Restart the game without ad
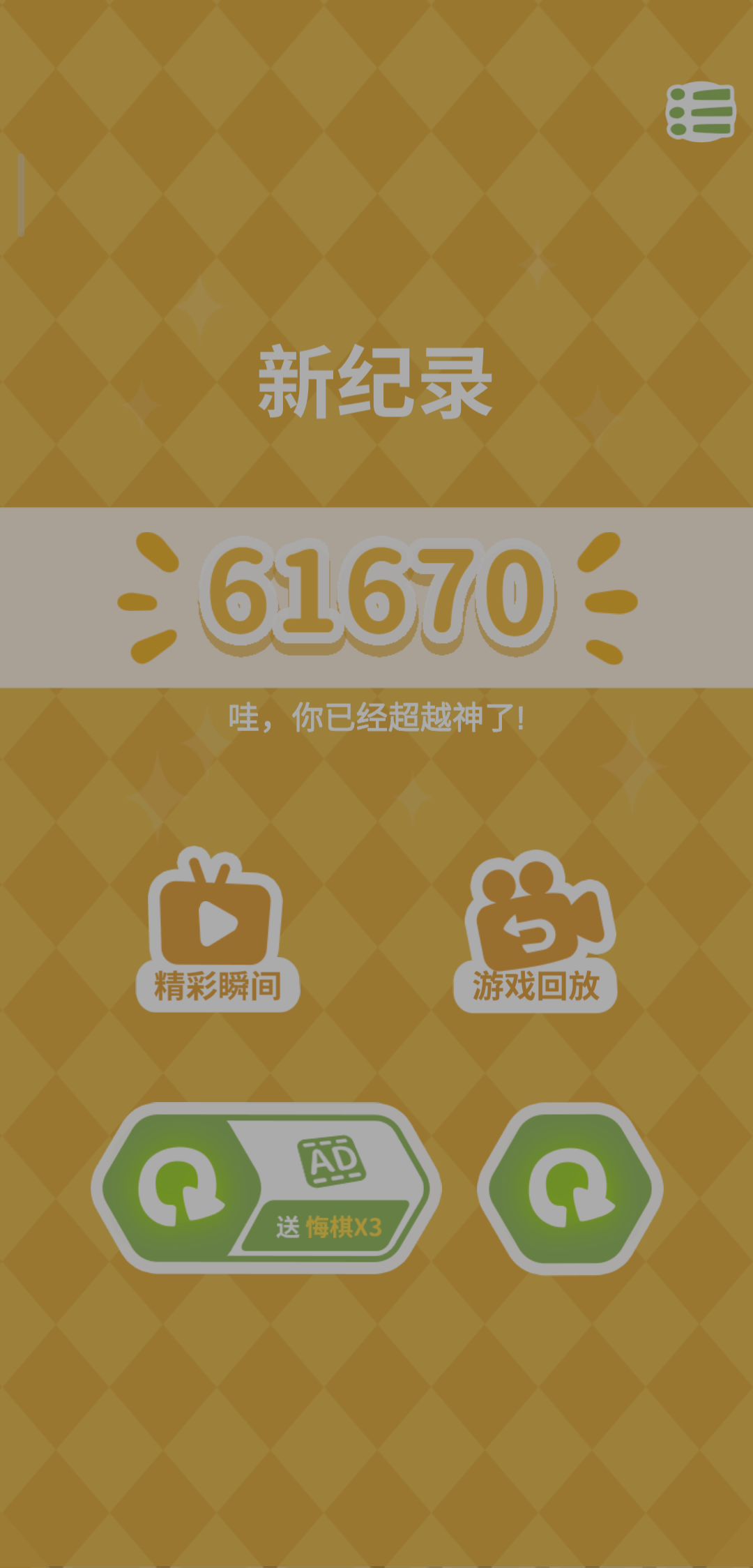 (570, 1188)
